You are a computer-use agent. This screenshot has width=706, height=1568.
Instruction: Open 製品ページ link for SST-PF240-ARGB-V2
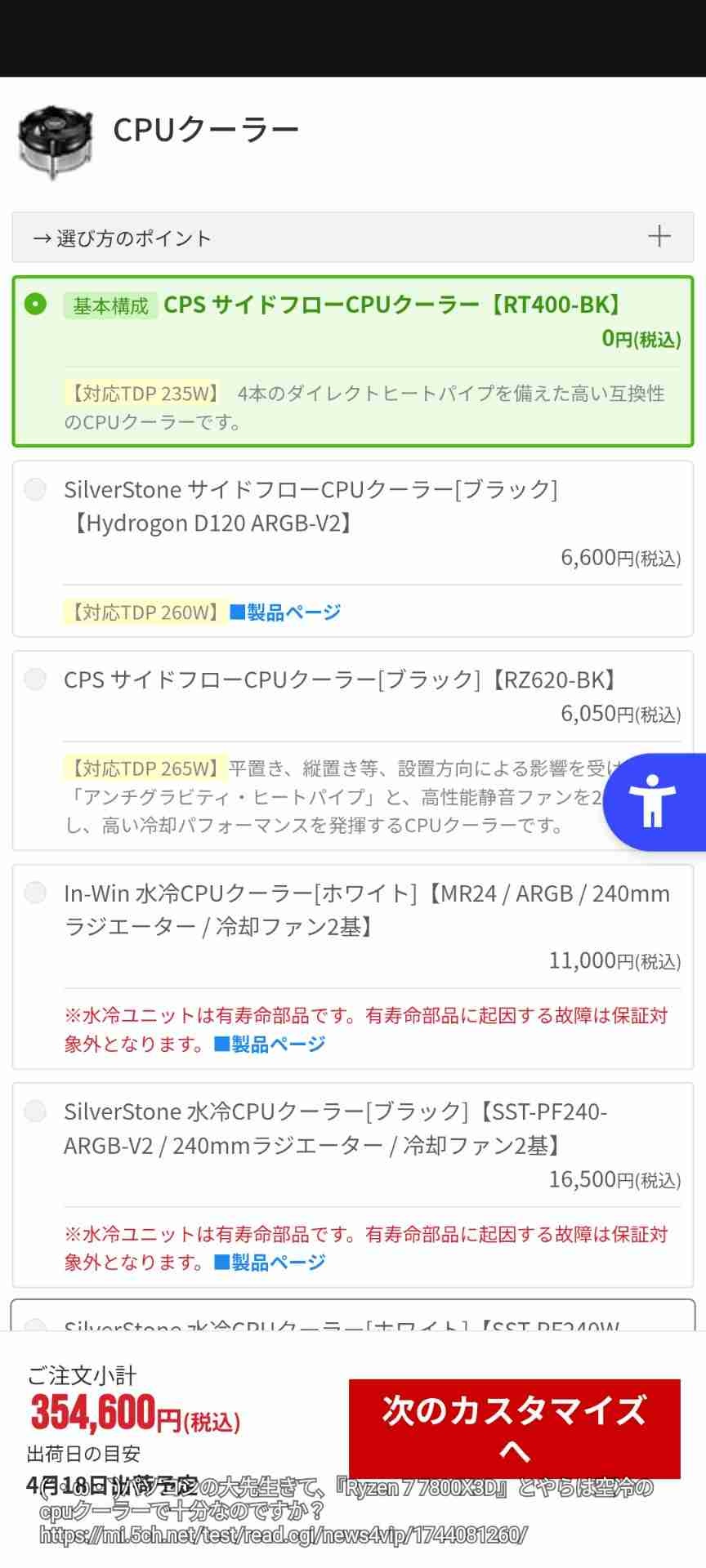(x=270, y=1262)
